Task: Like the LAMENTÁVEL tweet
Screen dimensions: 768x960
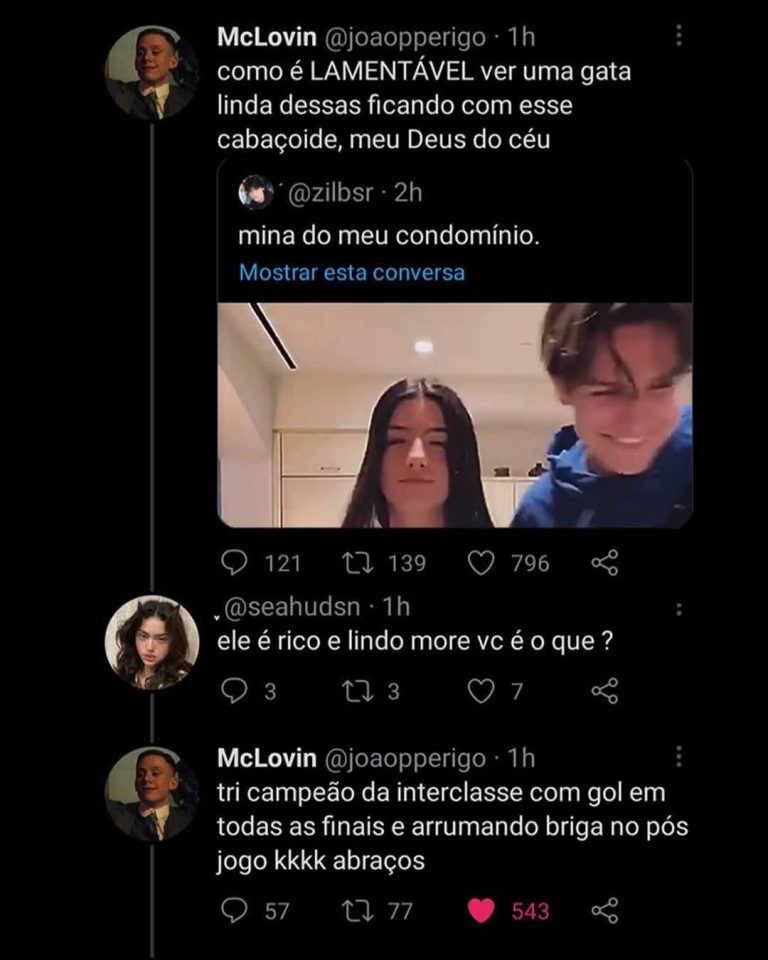Action: coord(482,564)
